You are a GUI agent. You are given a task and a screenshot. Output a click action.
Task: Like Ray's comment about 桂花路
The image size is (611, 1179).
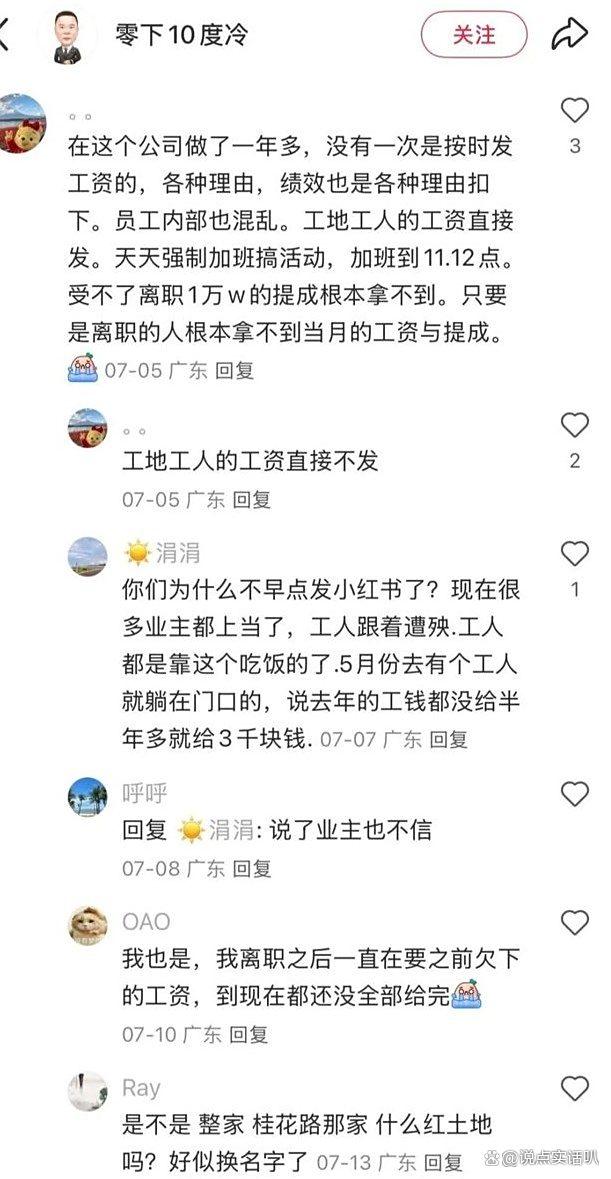pos(574,1088)
